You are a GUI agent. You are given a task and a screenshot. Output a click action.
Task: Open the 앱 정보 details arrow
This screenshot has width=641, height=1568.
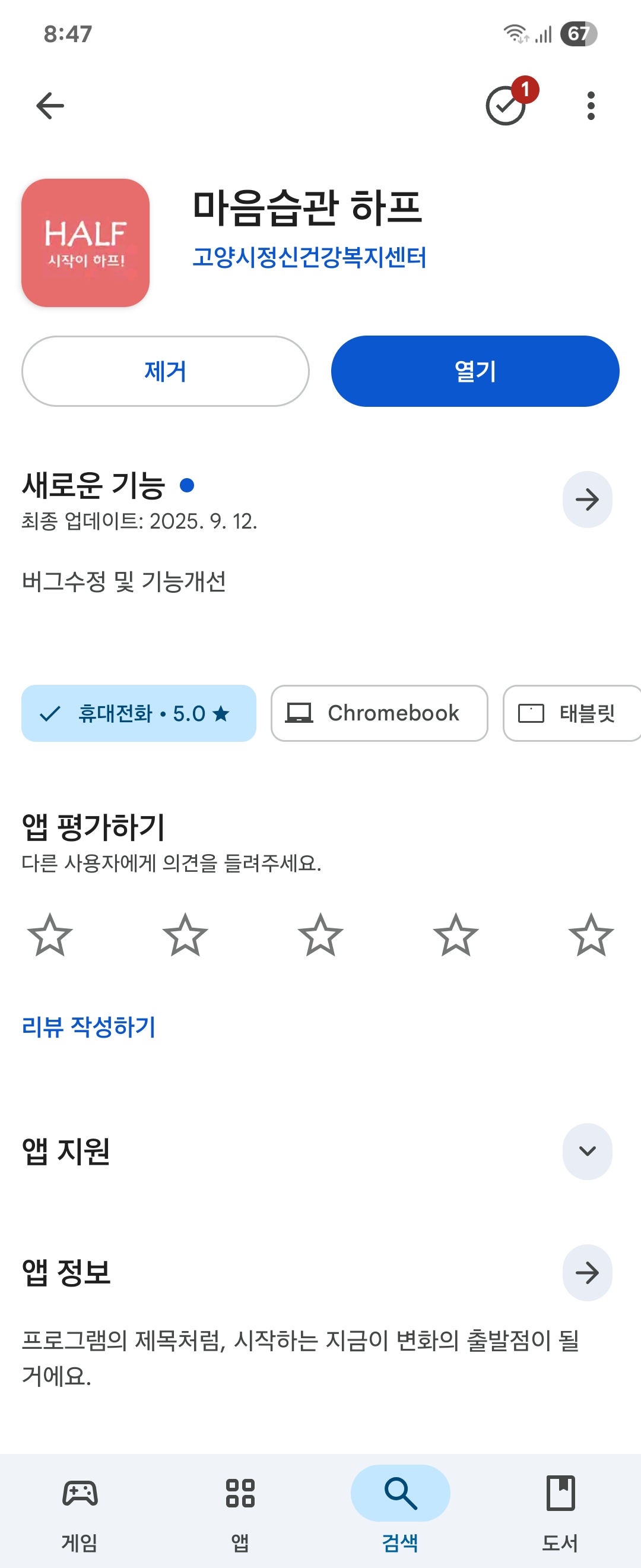(587, 1273)
